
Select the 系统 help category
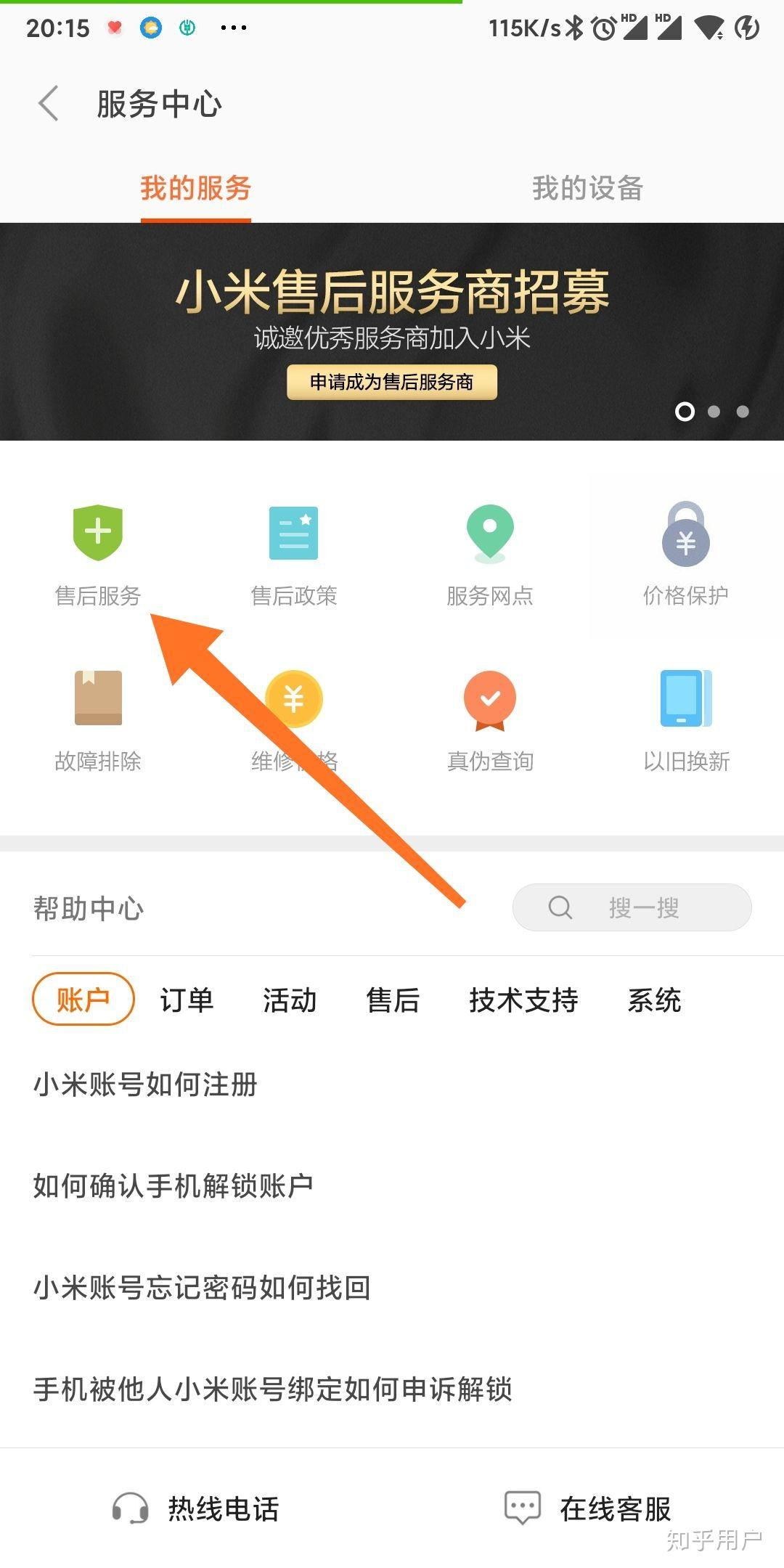(654, 1000)
